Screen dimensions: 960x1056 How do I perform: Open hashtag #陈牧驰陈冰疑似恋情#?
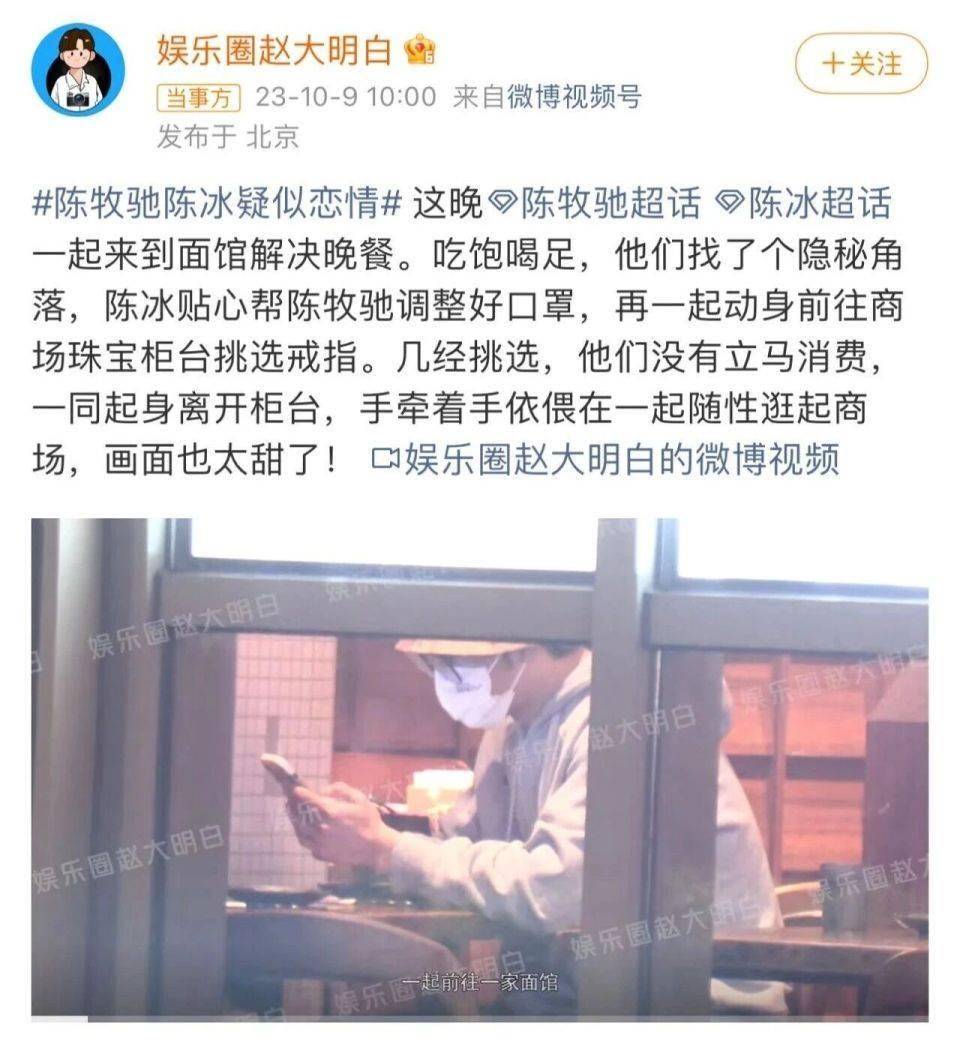pyautogui.click(x=218, y=203)
